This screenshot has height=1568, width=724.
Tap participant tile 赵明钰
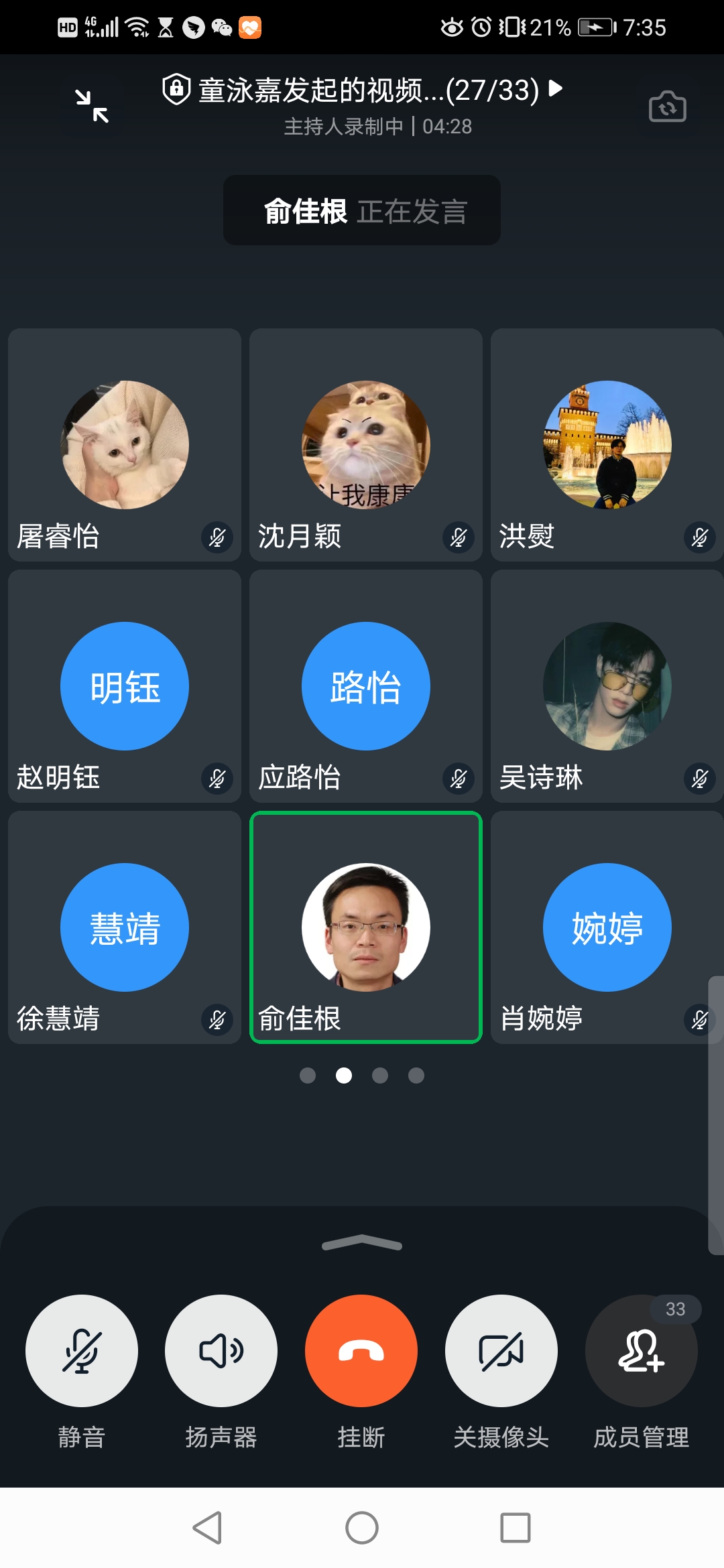(x=125, y=686)
